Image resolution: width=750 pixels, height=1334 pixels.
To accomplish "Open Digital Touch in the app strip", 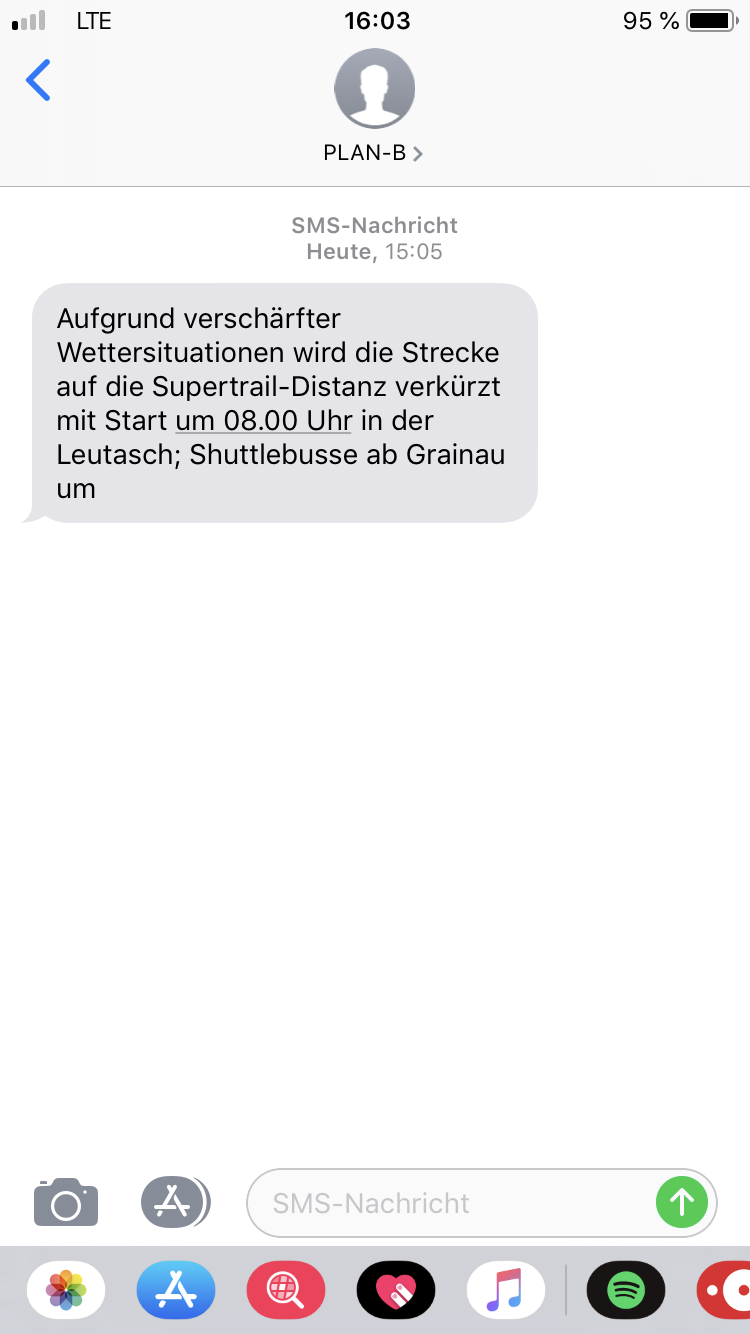I will 396,1289.
